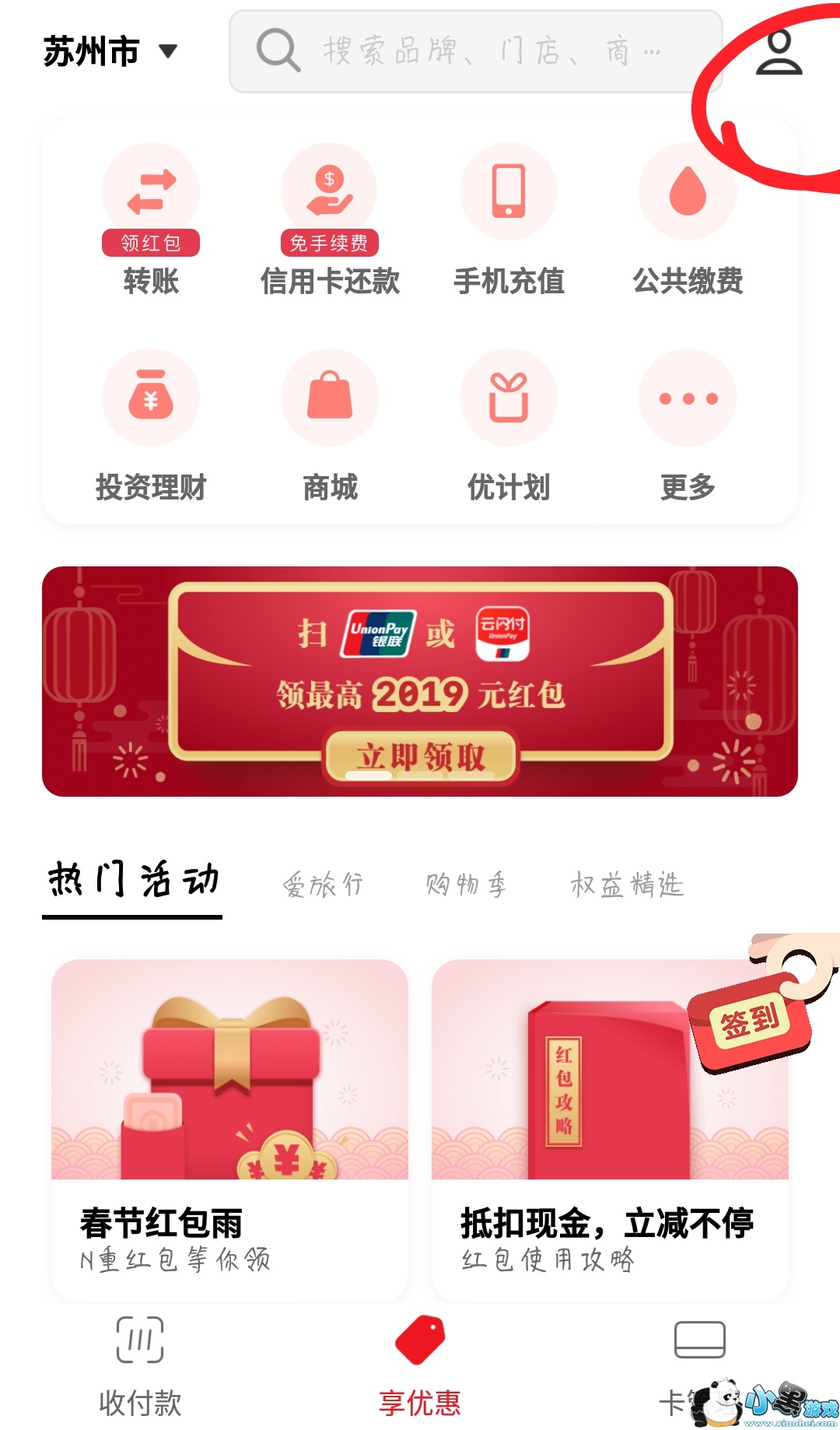Switch to 收付款 in bottom navigation
This screenshot has height=1430, width=840.
click(x=140, y=1365)
